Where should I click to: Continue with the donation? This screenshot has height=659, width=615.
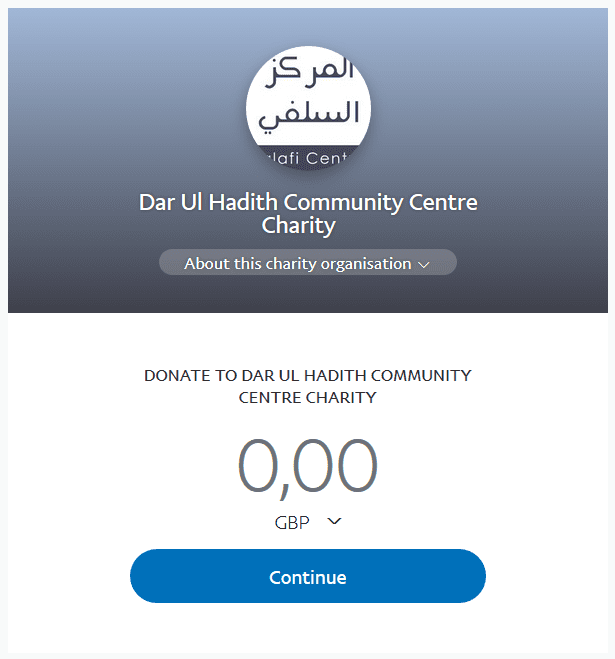307,577
